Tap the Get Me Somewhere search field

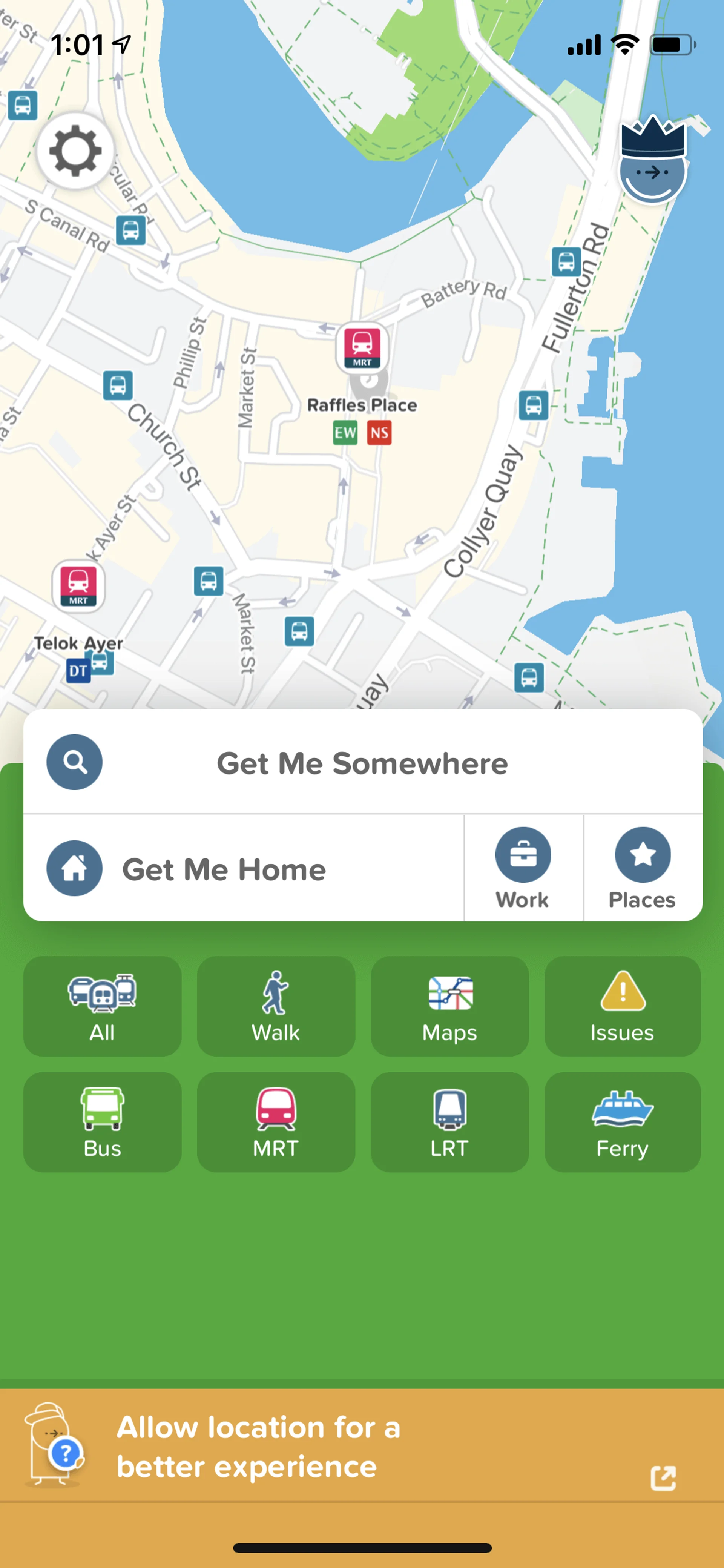click(x=363, y=763)
